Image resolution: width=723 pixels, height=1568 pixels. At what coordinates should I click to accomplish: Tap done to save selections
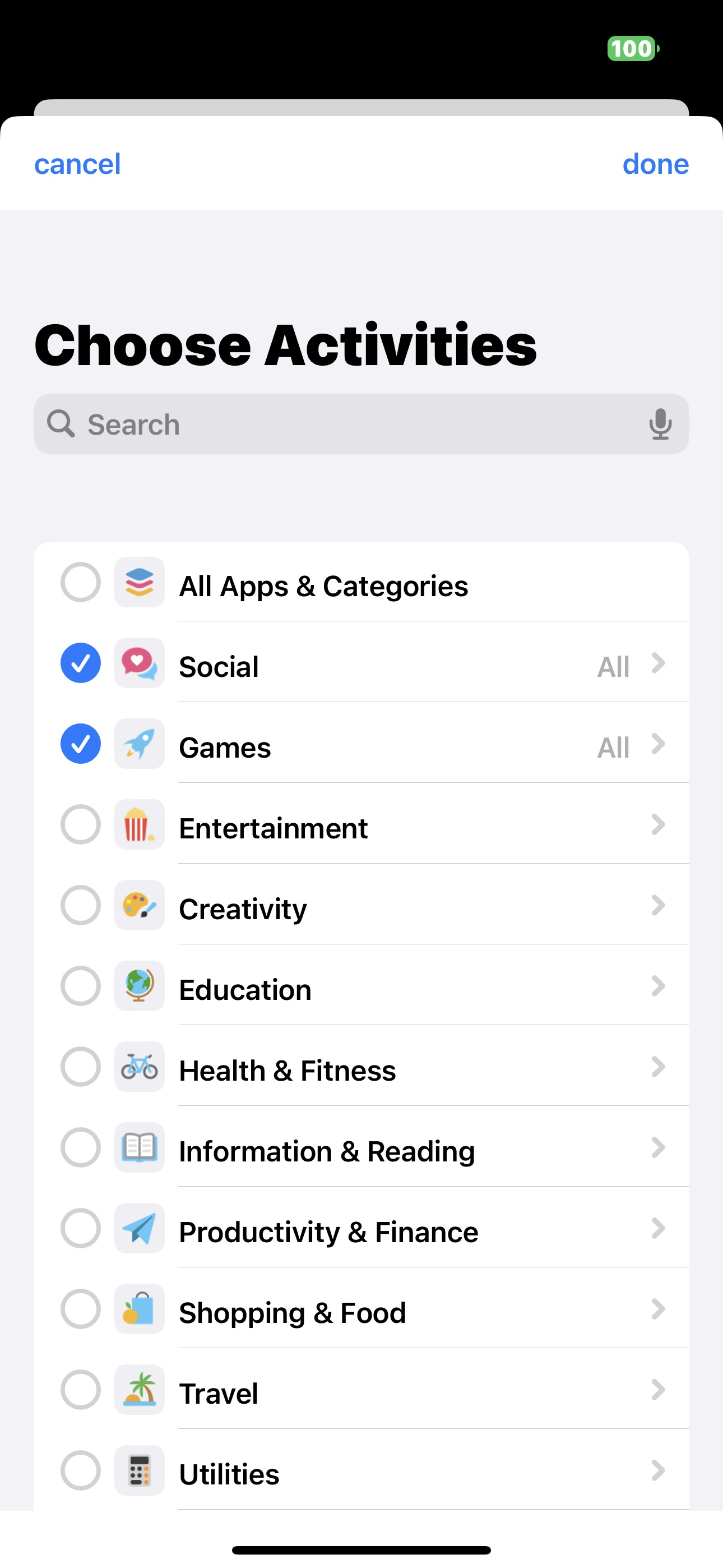[655, 164]
